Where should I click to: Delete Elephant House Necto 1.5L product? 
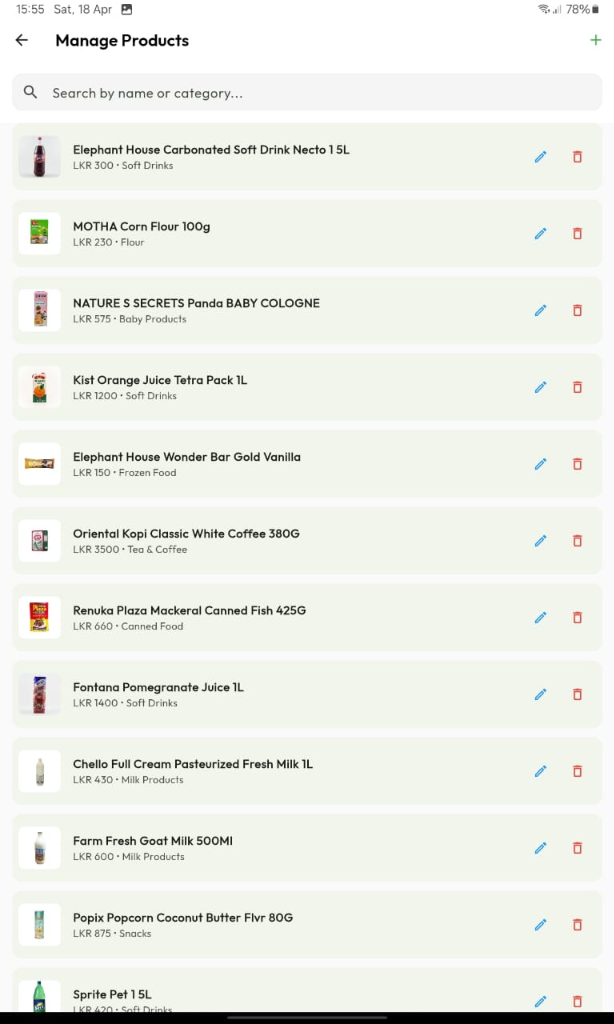[x=577, y=157]
